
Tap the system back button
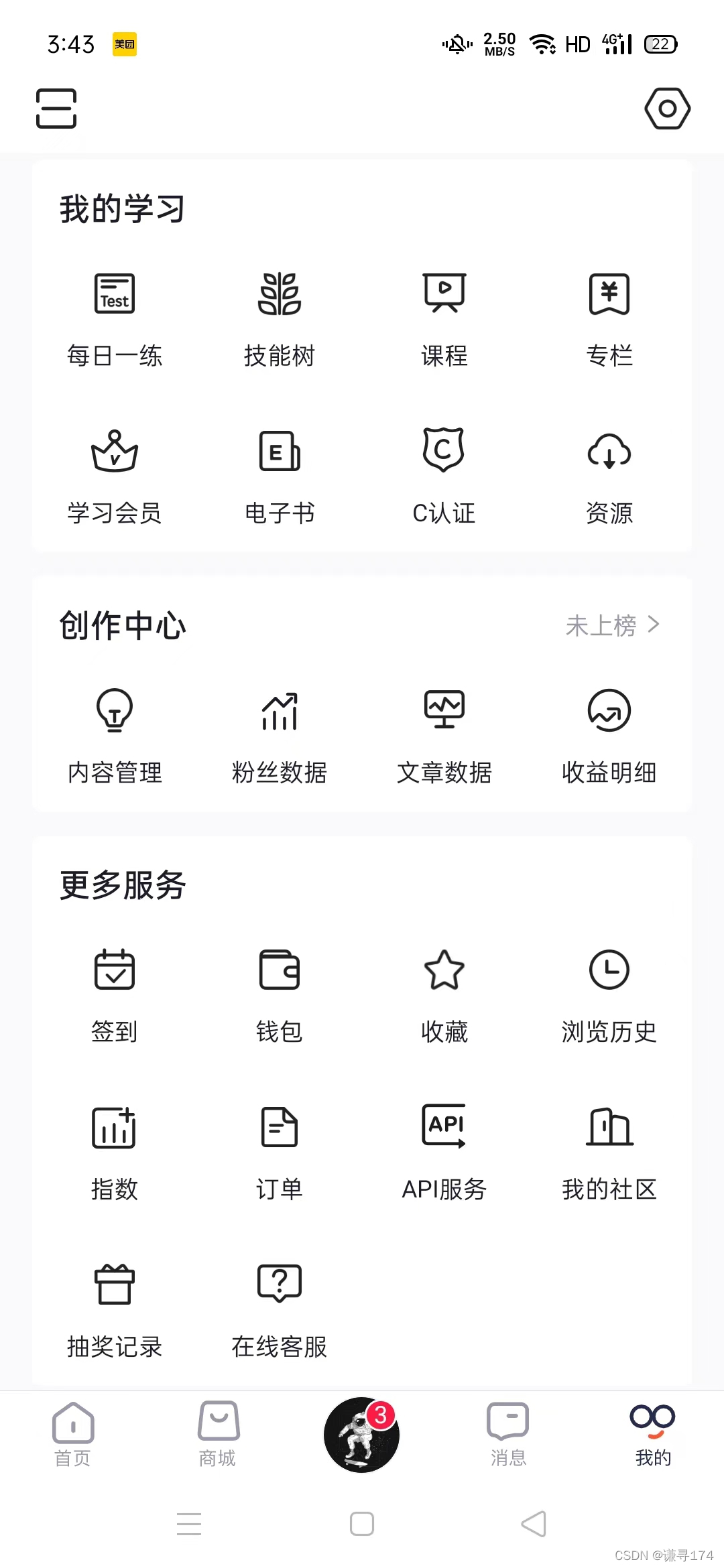coord(534,1524)
